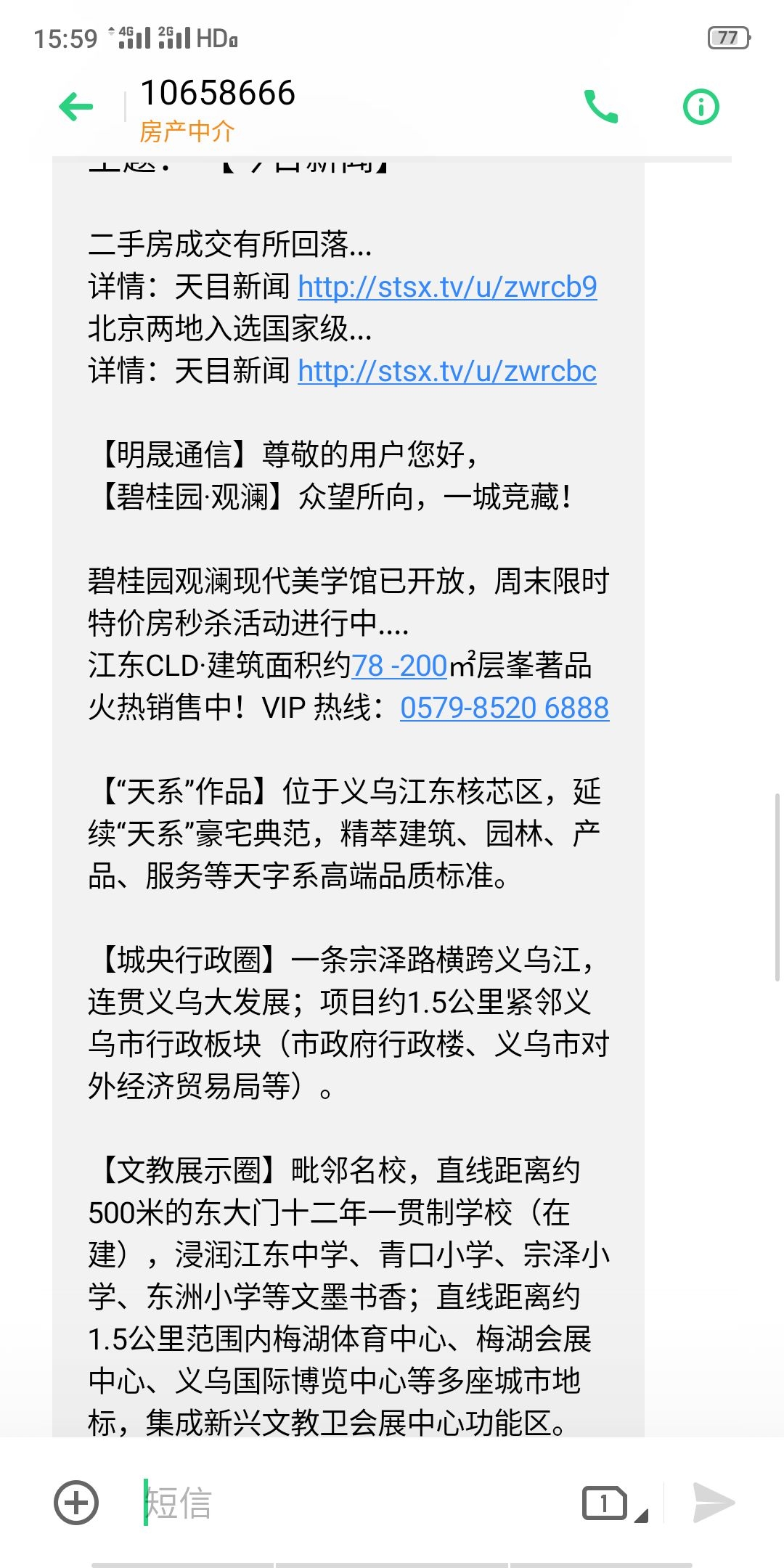Viewport: 784px width, 1568px height.
Task: Dial VIP hotline 0579-8520 6888
Action: (x=505, y=708)
